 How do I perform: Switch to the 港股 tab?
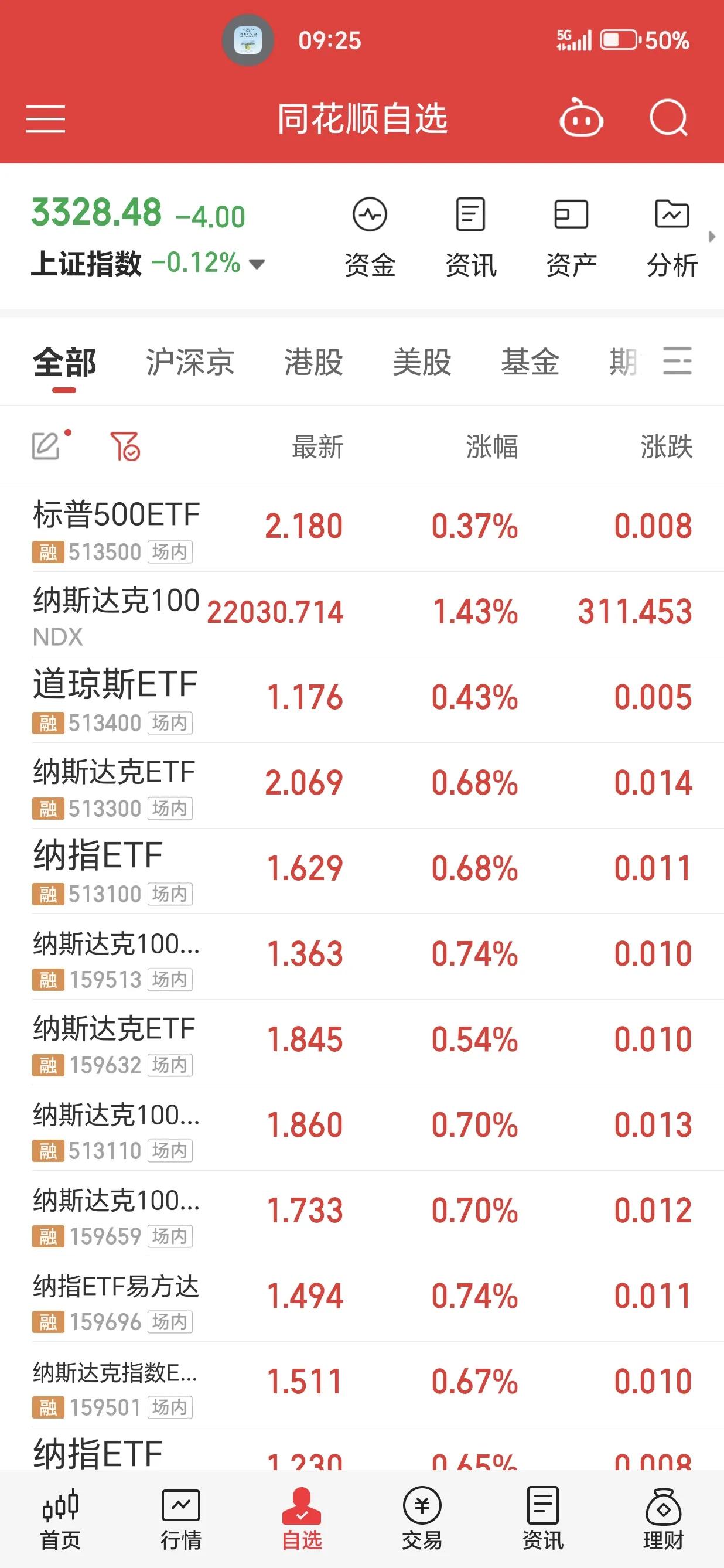[313, 362]
